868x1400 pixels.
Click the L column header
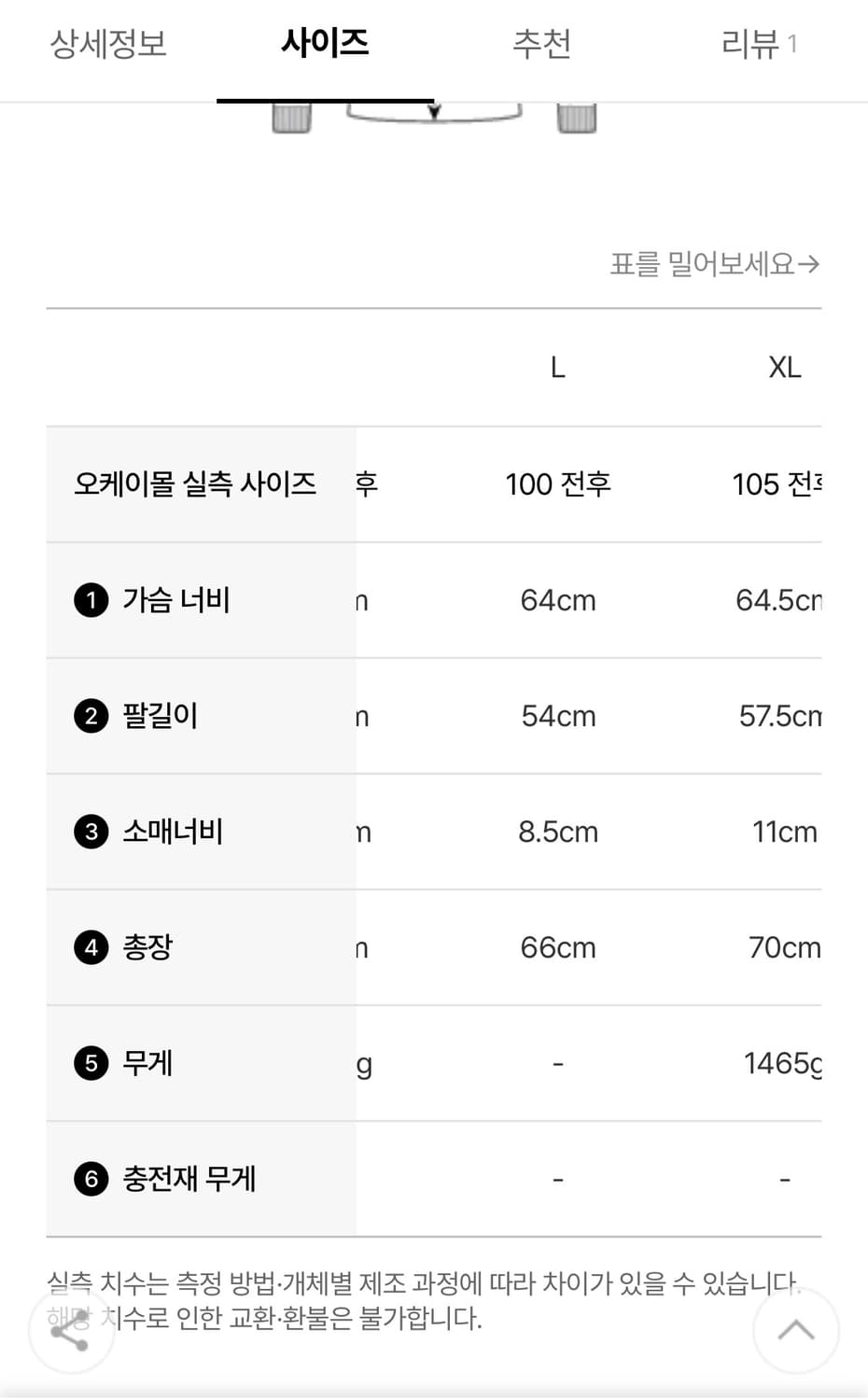pos(557,367)
